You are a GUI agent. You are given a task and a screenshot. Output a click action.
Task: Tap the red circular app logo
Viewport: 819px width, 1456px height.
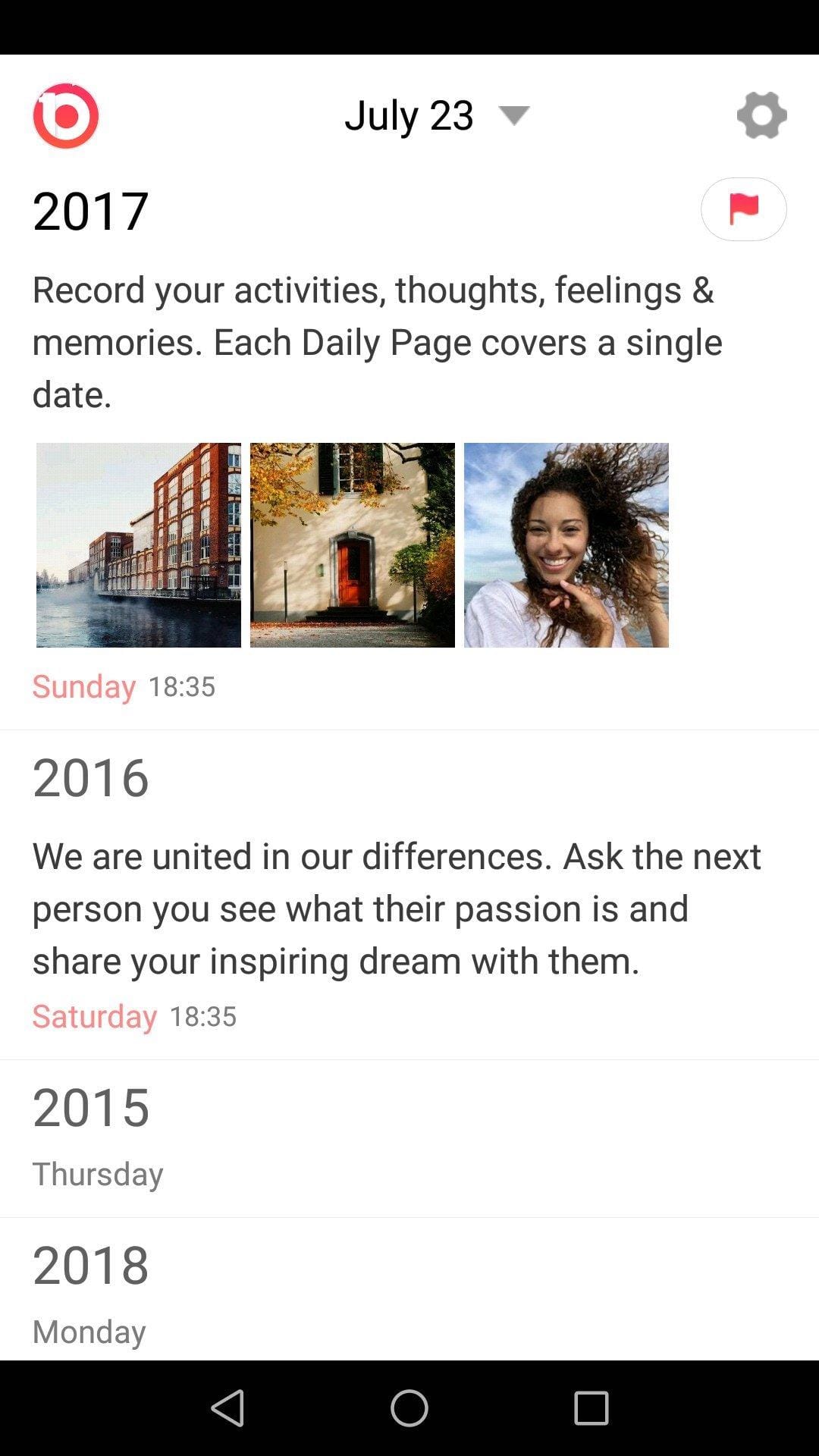[66, 115]
